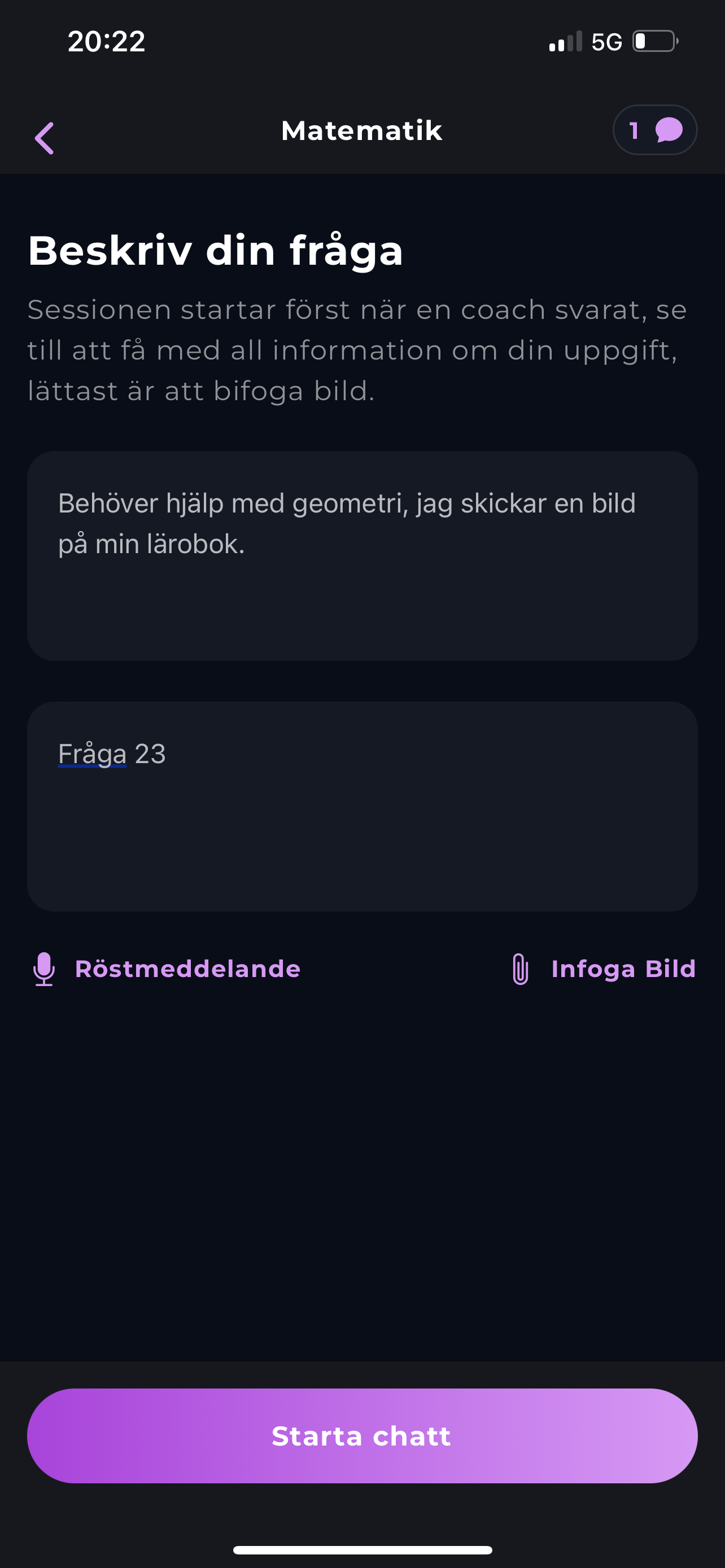
Task: Attach a picture with Infoga Bild
Action: click(x=602, y=969)
